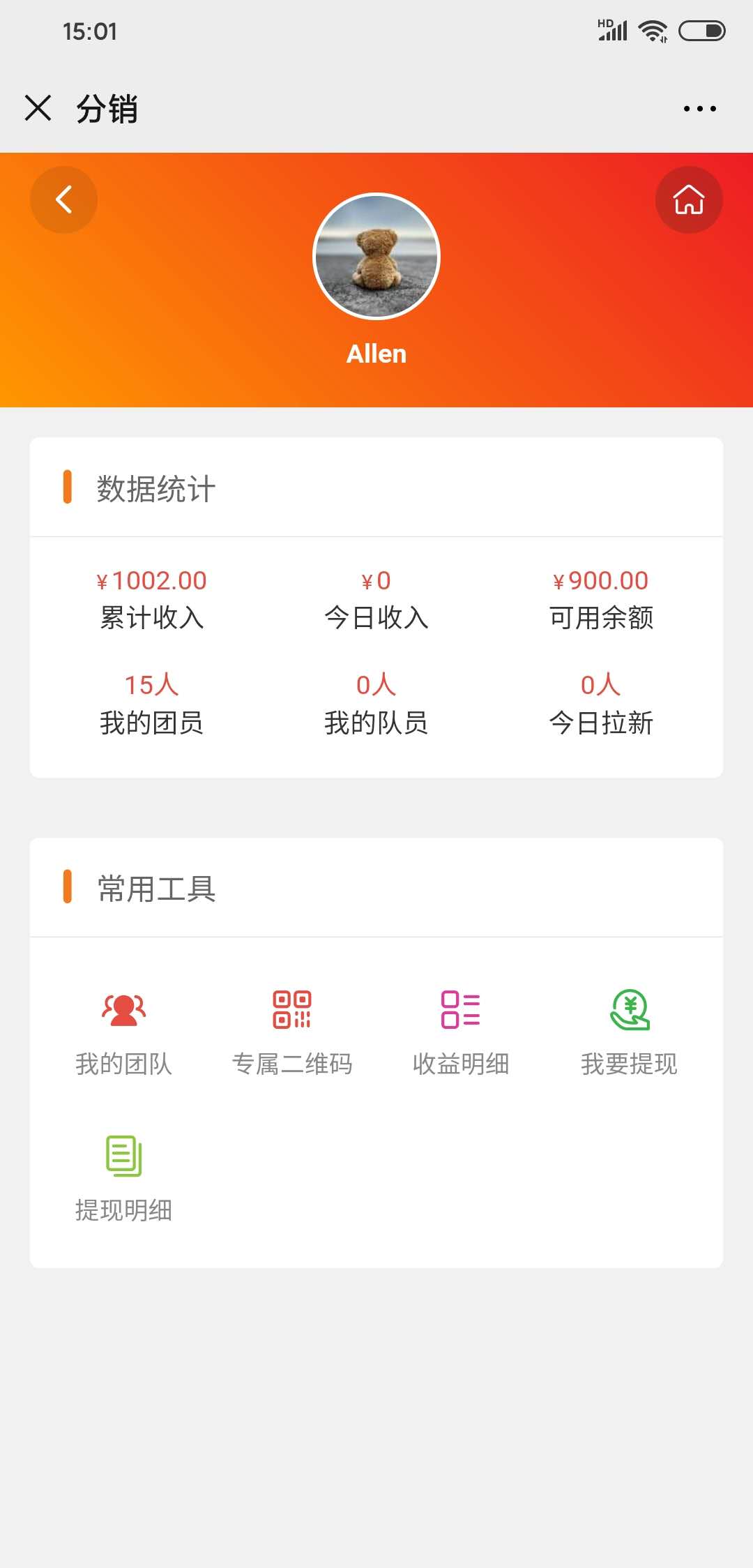Select 我要提现 to withdraw
The height and width of the screenshot is (1568, 753).
[x=629, y=1031]
